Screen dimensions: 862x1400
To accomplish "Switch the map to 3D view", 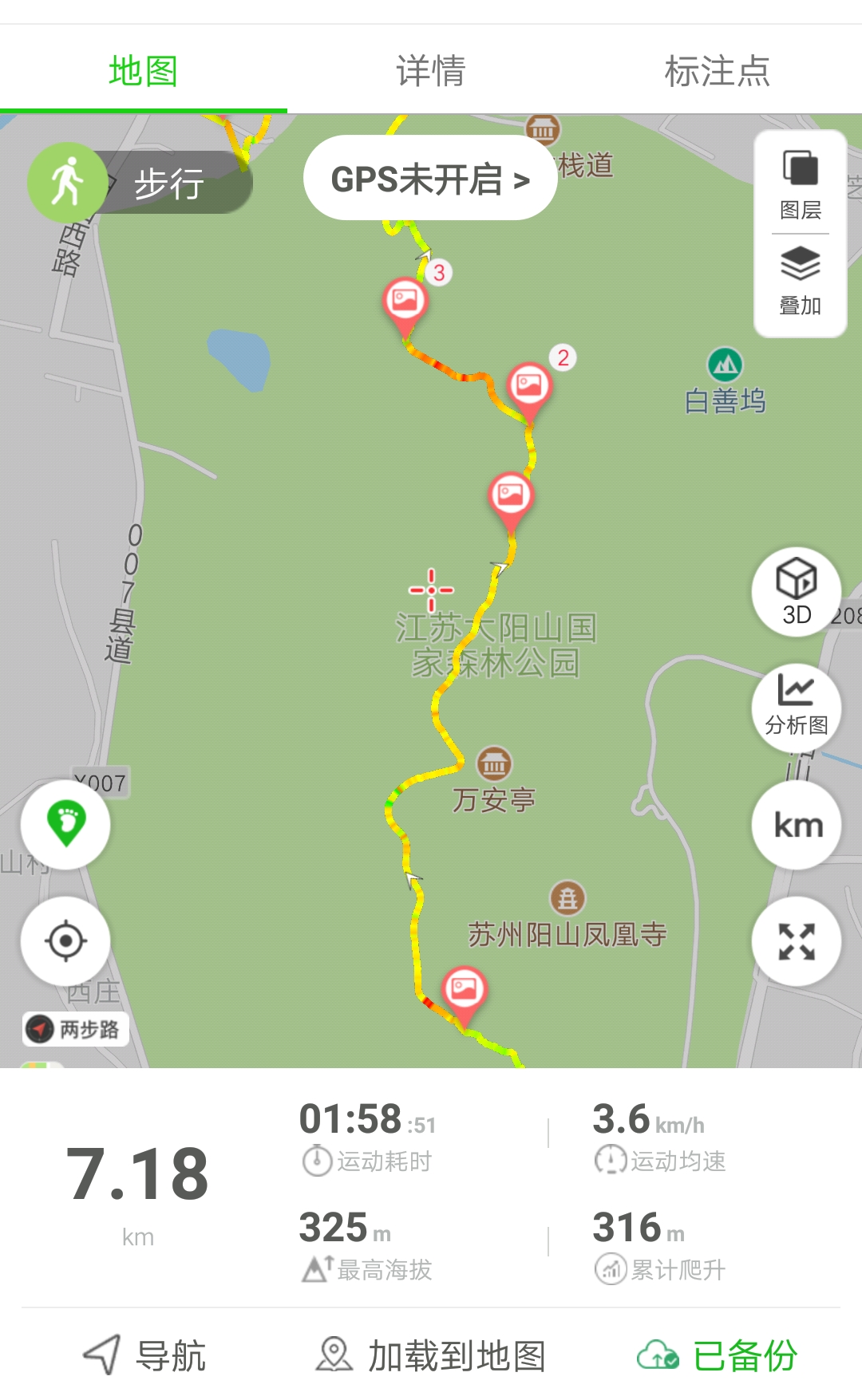I will tap(796, 591).
